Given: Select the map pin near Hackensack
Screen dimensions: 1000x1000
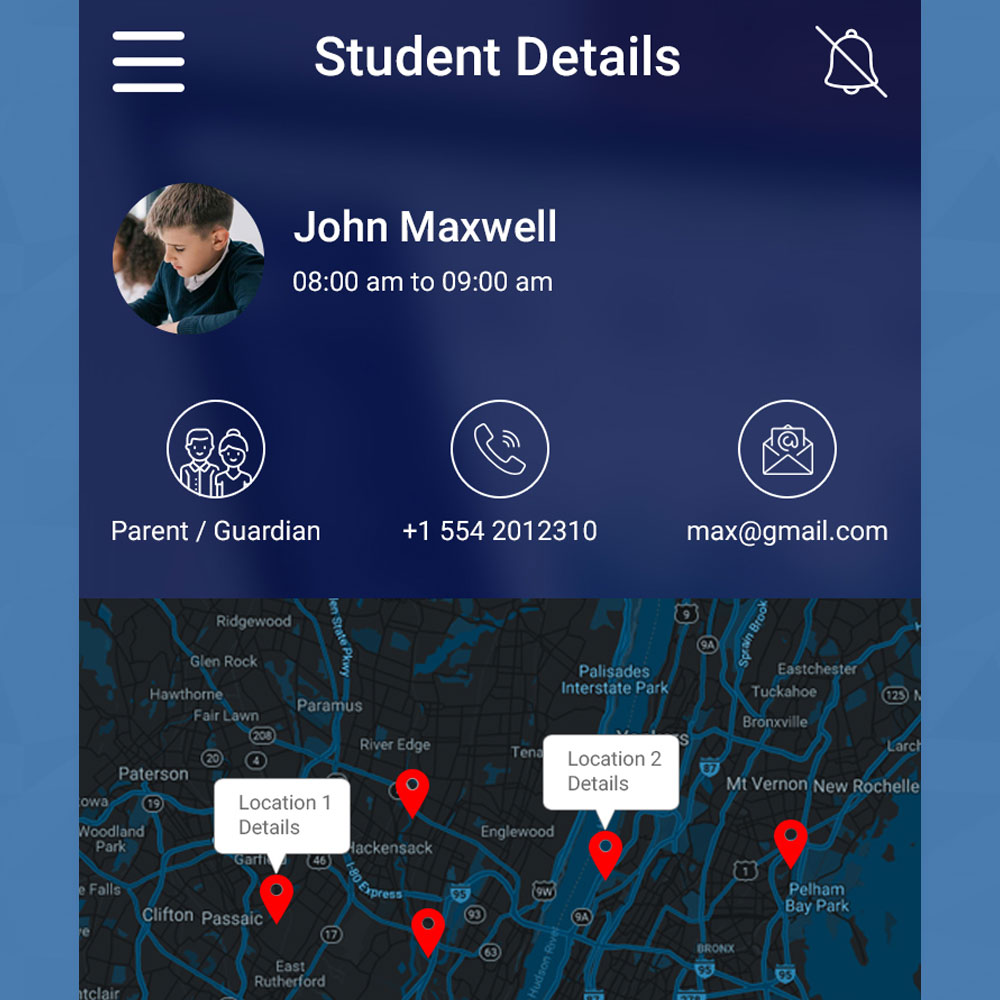Looking at the screenshot, I should [x=412, y=791].
